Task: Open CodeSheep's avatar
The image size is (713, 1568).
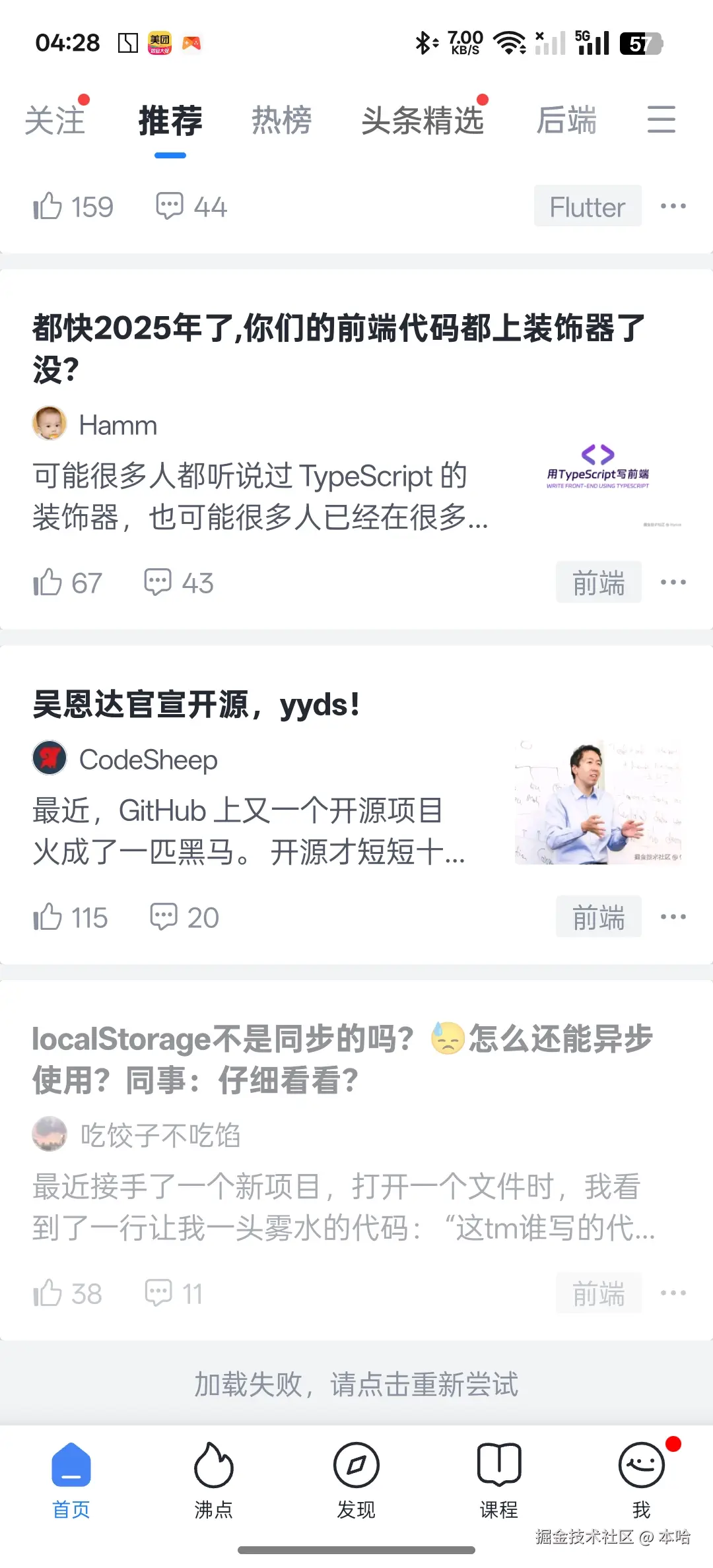Action: (x=50, y=758)
